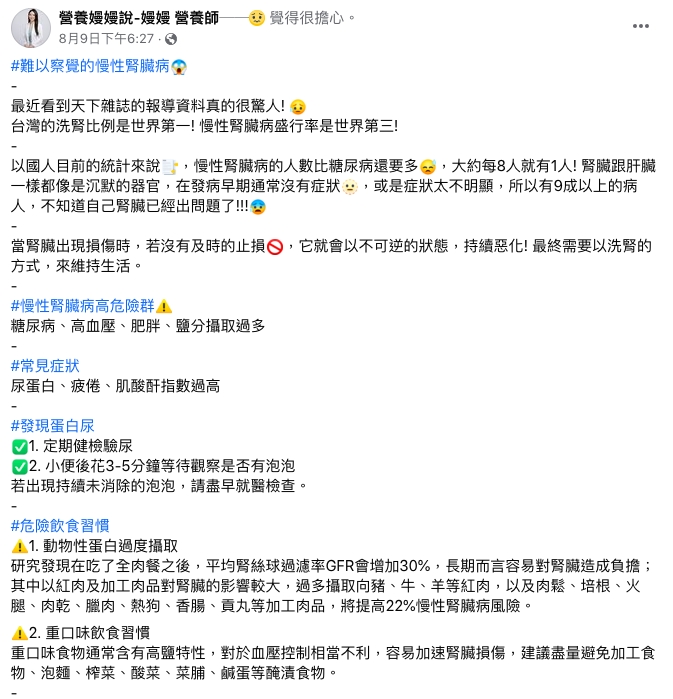Image resolution: width=673 pixels, height=699 pixels.
Task: Select the #常見症狀 hashtag
Action: (x=45, y=365)
